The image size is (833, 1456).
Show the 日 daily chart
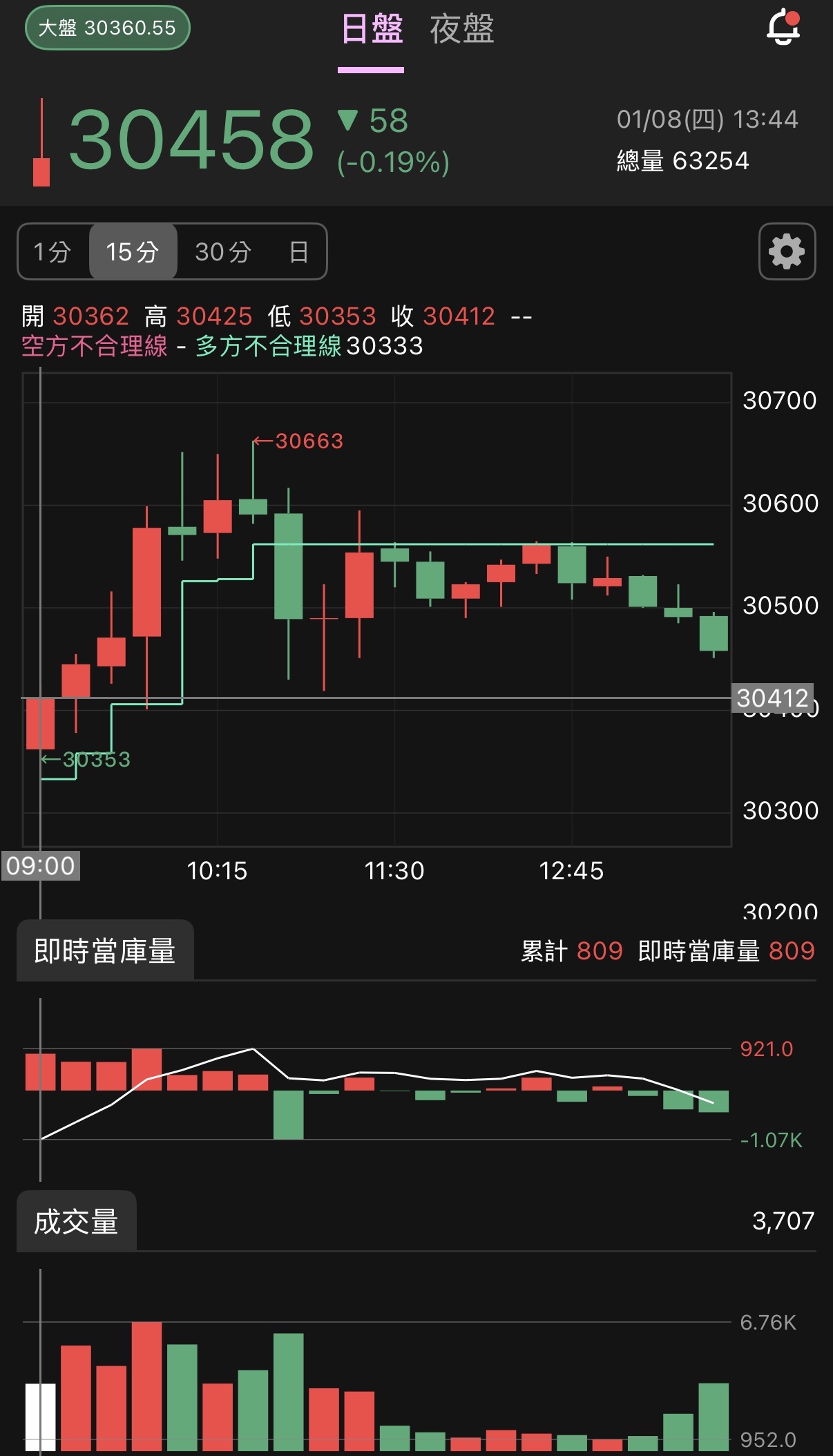[x=298, y=252]
